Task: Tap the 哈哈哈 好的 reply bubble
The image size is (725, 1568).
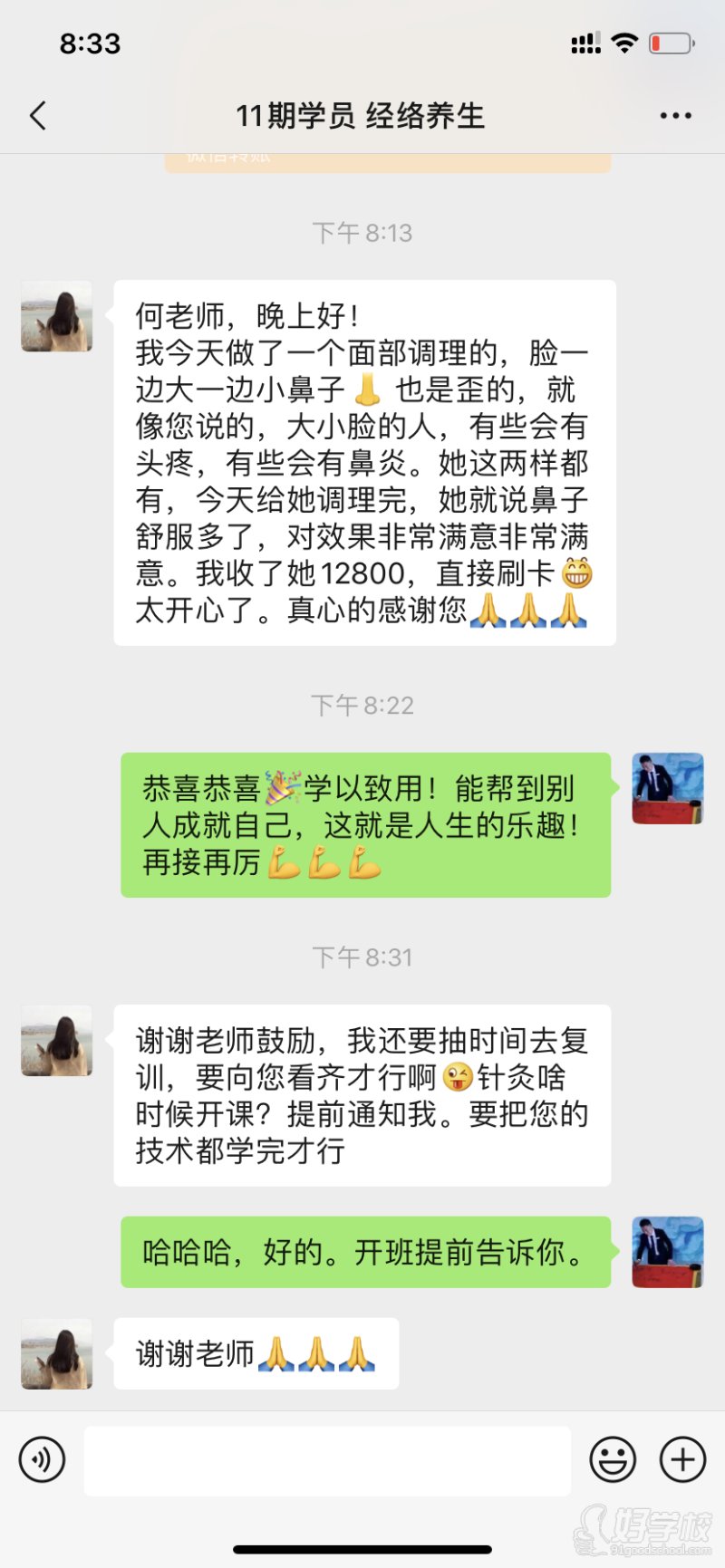Action: point(362,1252)
